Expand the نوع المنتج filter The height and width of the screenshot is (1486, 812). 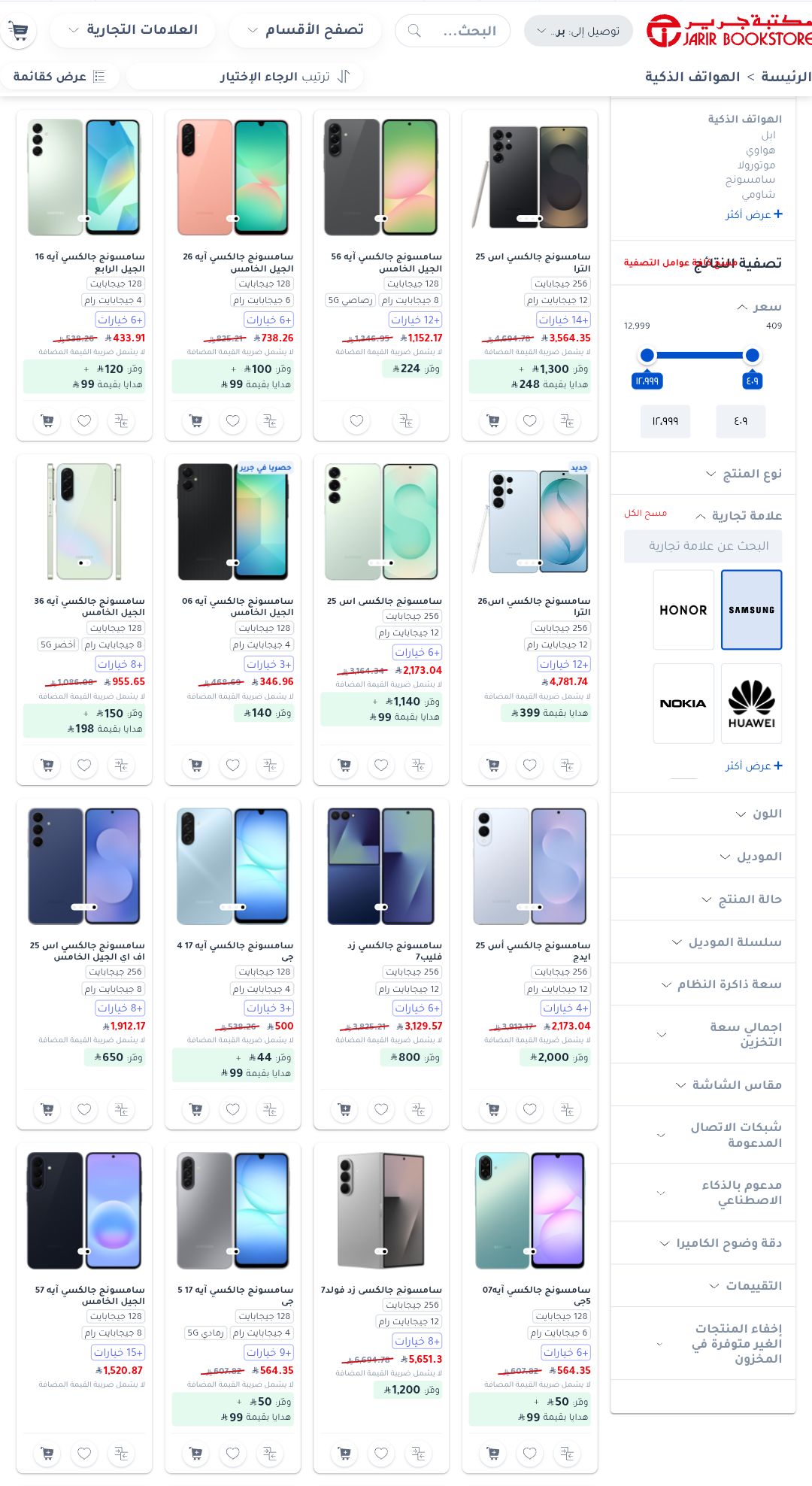point(743,473)
